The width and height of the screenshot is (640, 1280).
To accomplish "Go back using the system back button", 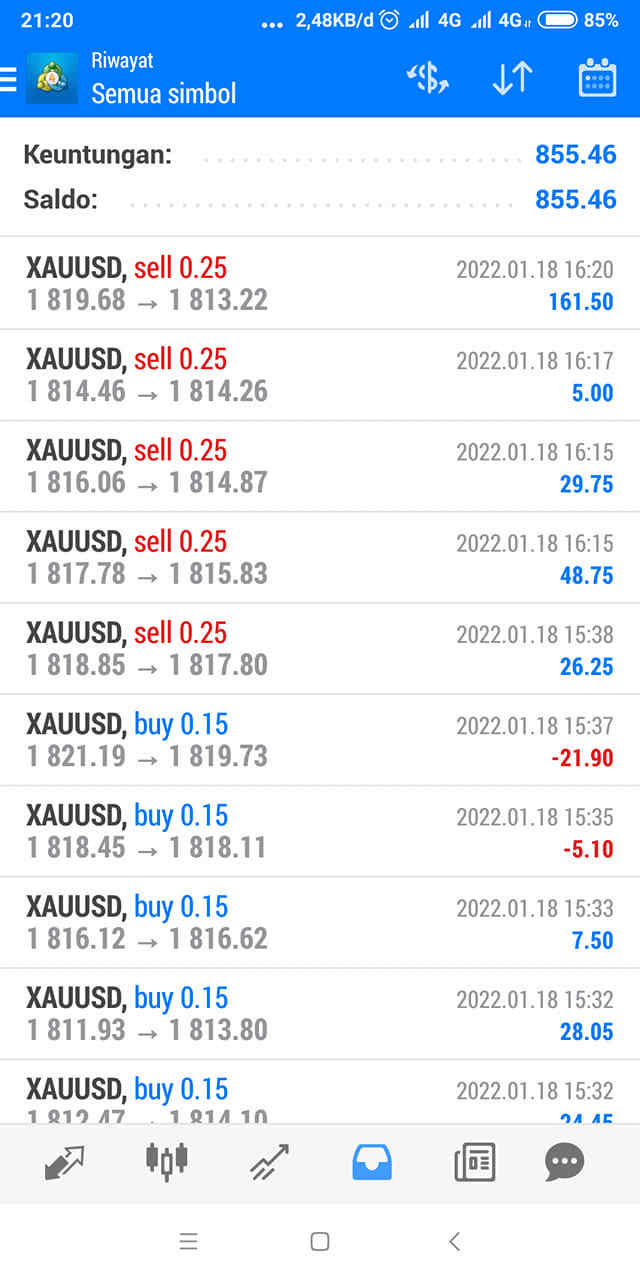I will tap(454, 1242).
